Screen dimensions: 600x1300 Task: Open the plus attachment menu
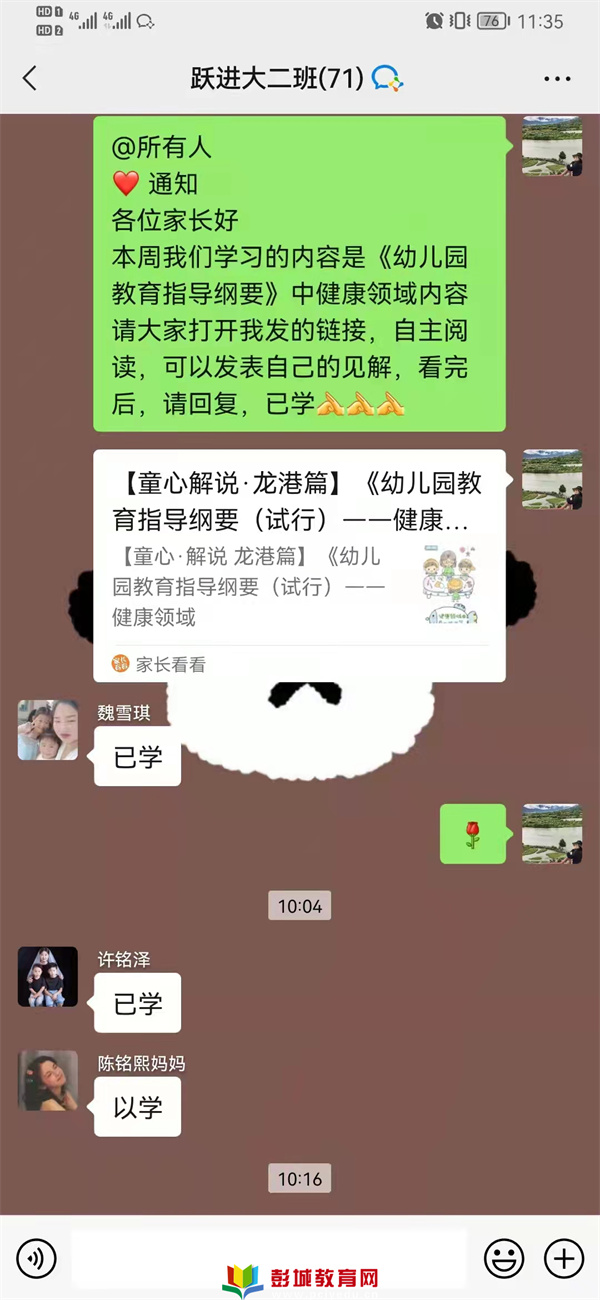[563, 1258]
